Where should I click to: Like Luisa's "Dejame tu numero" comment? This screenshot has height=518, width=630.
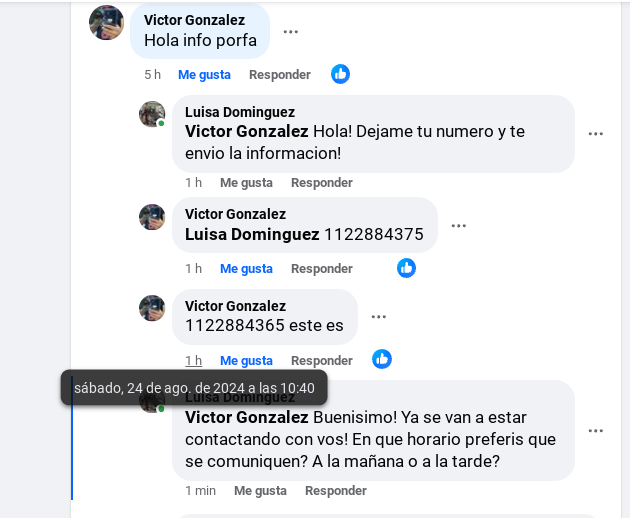coord(246,183)
